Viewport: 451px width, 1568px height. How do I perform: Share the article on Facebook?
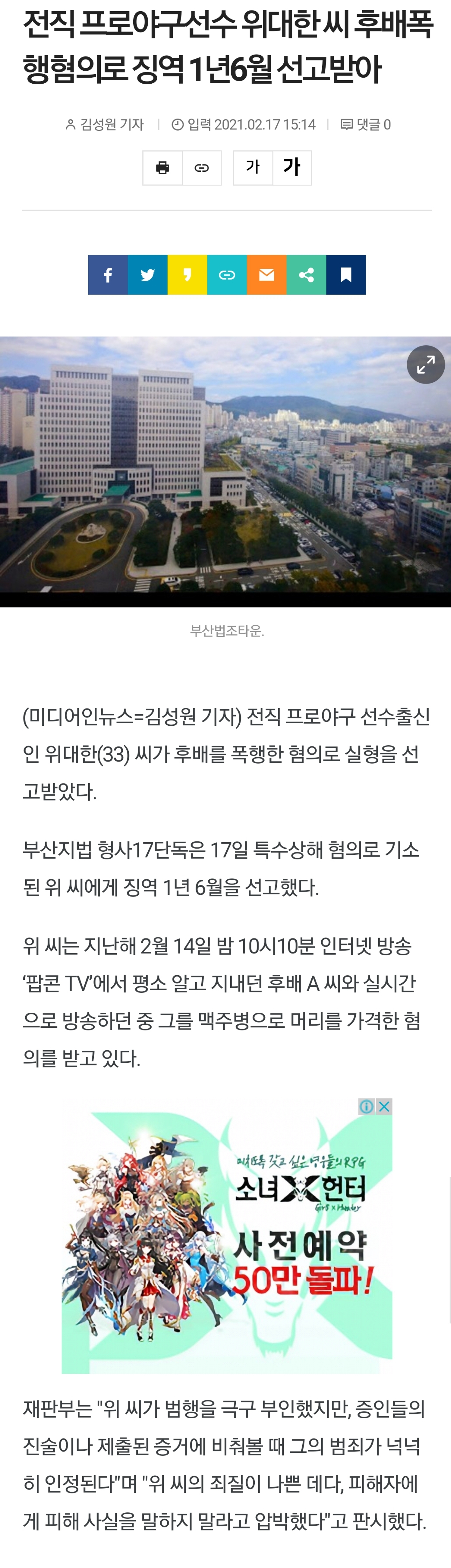(108, 275)
